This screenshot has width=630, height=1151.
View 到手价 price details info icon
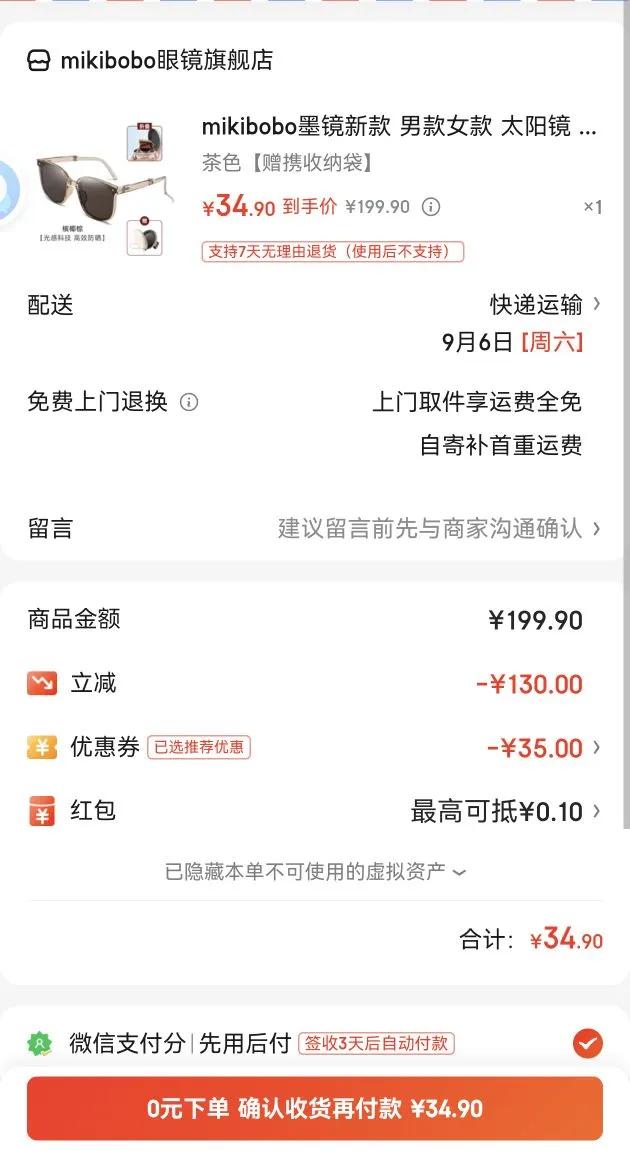431,207
